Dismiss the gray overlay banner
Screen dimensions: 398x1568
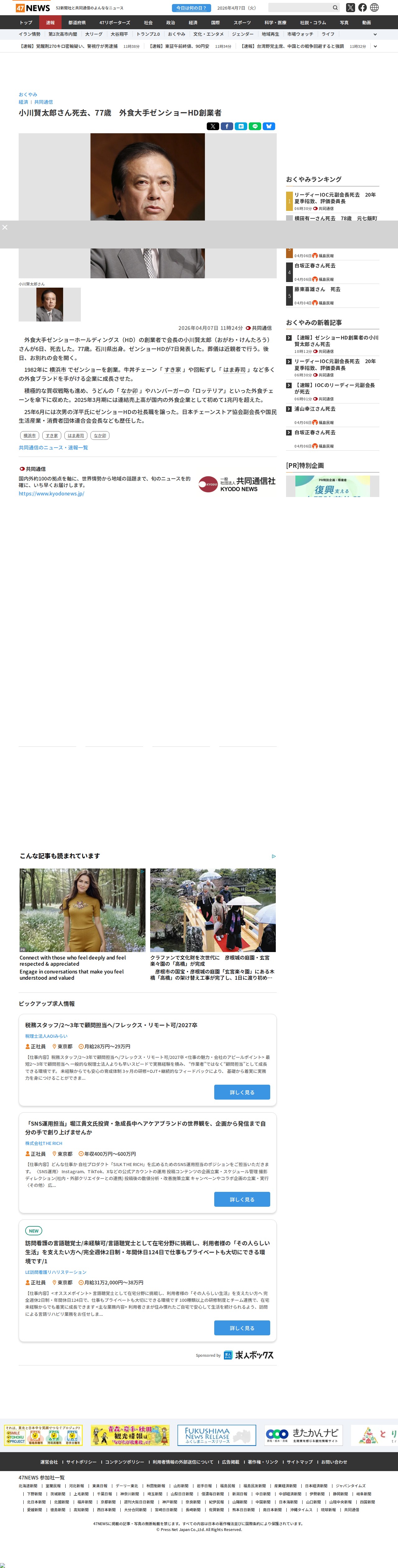tap(5, 228)
